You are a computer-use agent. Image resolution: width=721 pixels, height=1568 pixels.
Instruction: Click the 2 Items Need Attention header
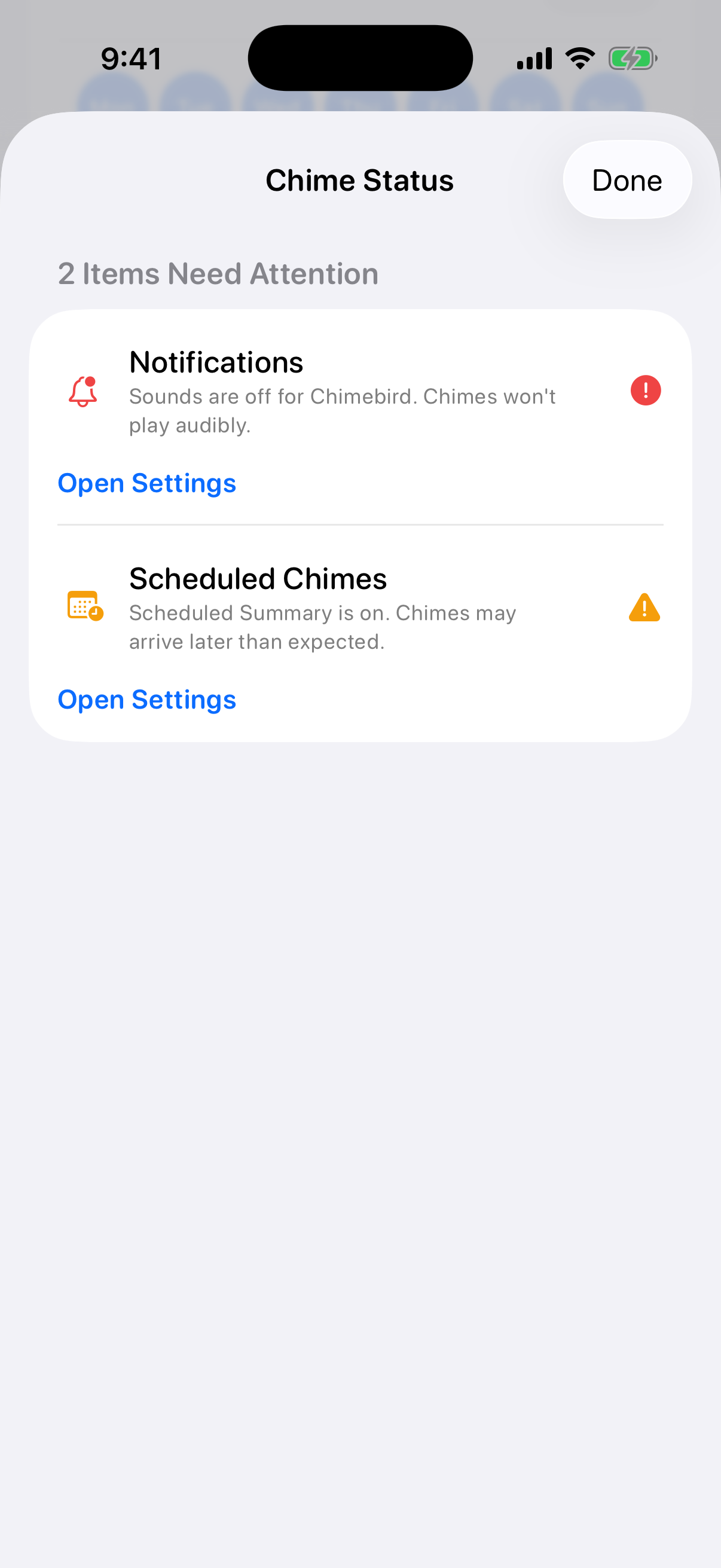tap(217, 273)
